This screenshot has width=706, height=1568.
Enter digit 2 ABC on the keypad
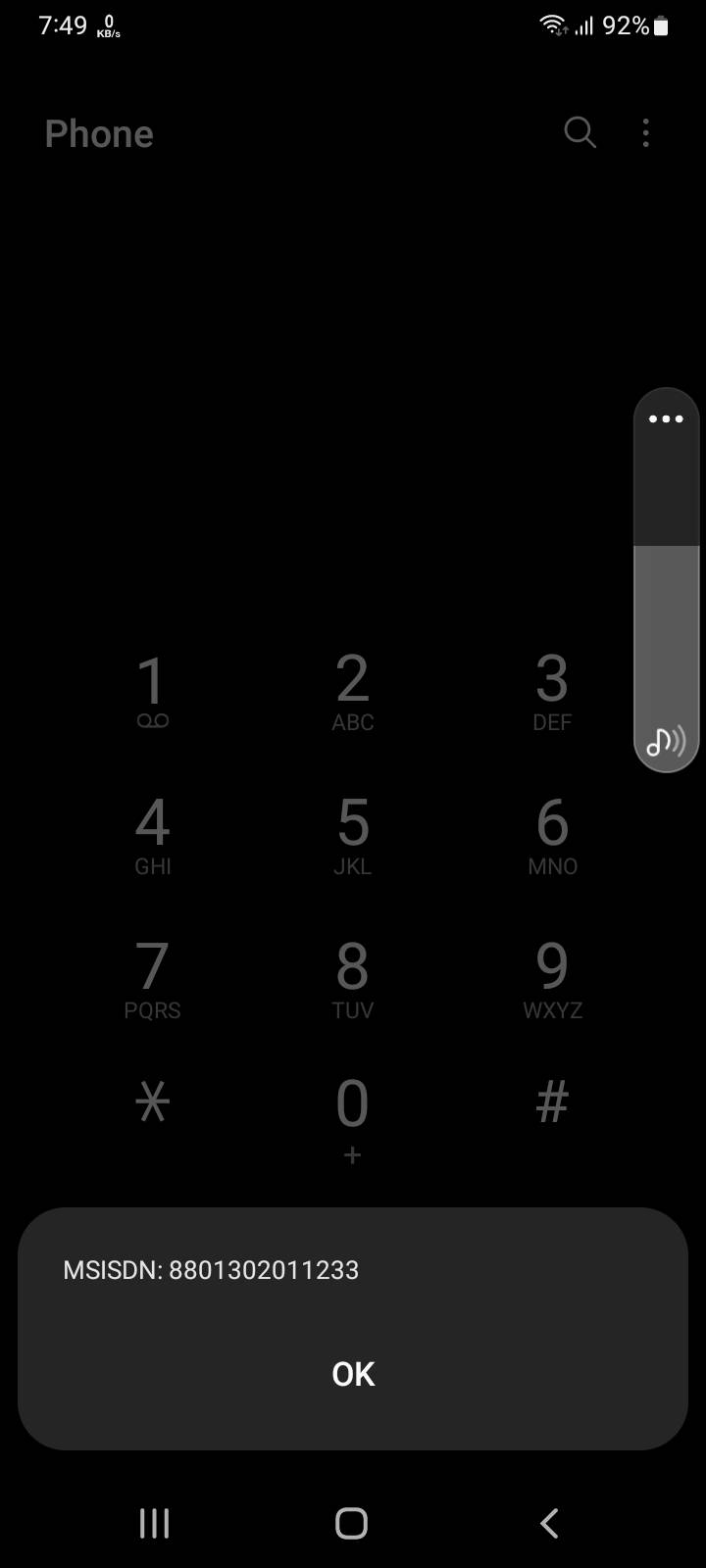tap(353, 691)
